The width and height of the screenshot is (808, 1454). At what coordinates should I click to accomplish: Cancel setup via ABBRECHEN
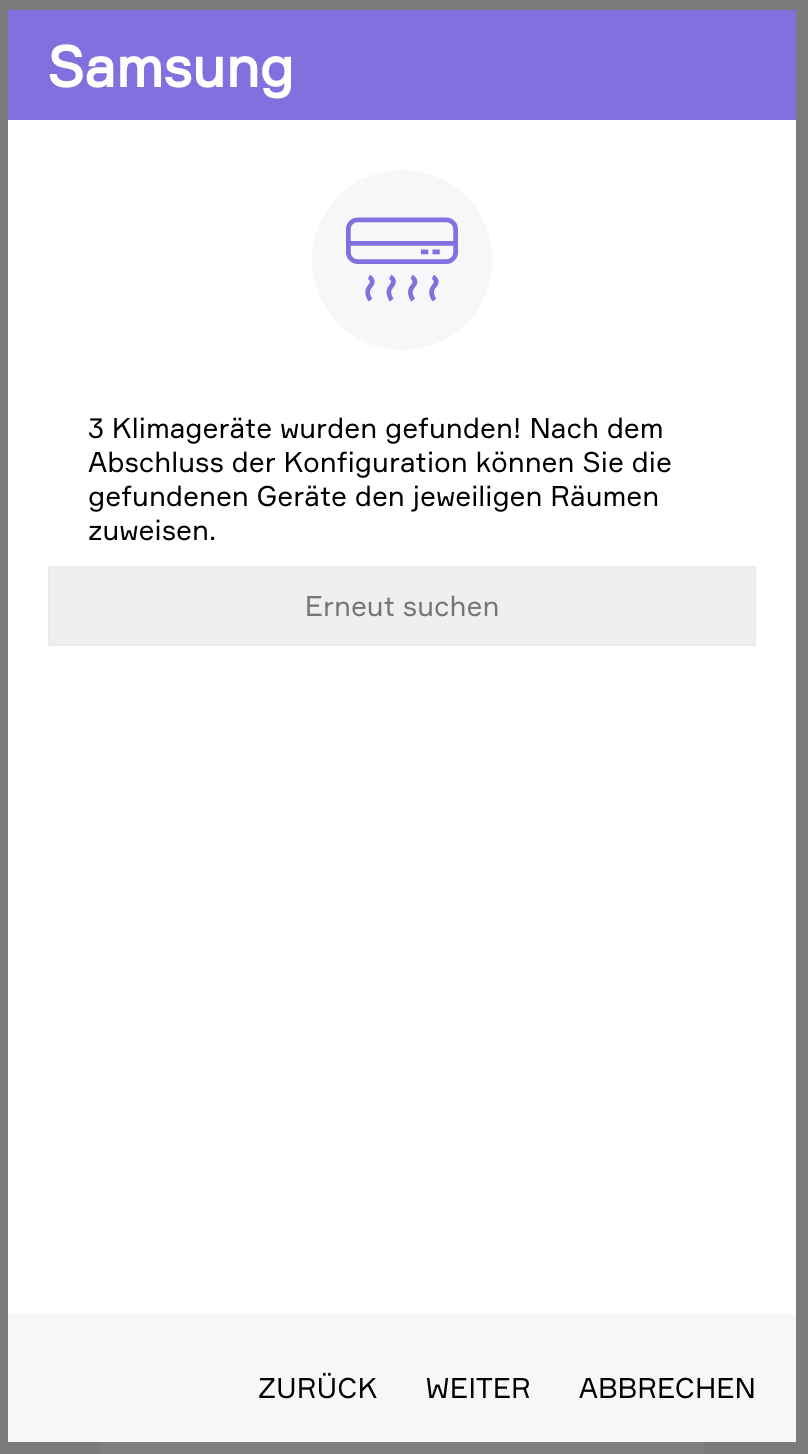coord(667,1388)
